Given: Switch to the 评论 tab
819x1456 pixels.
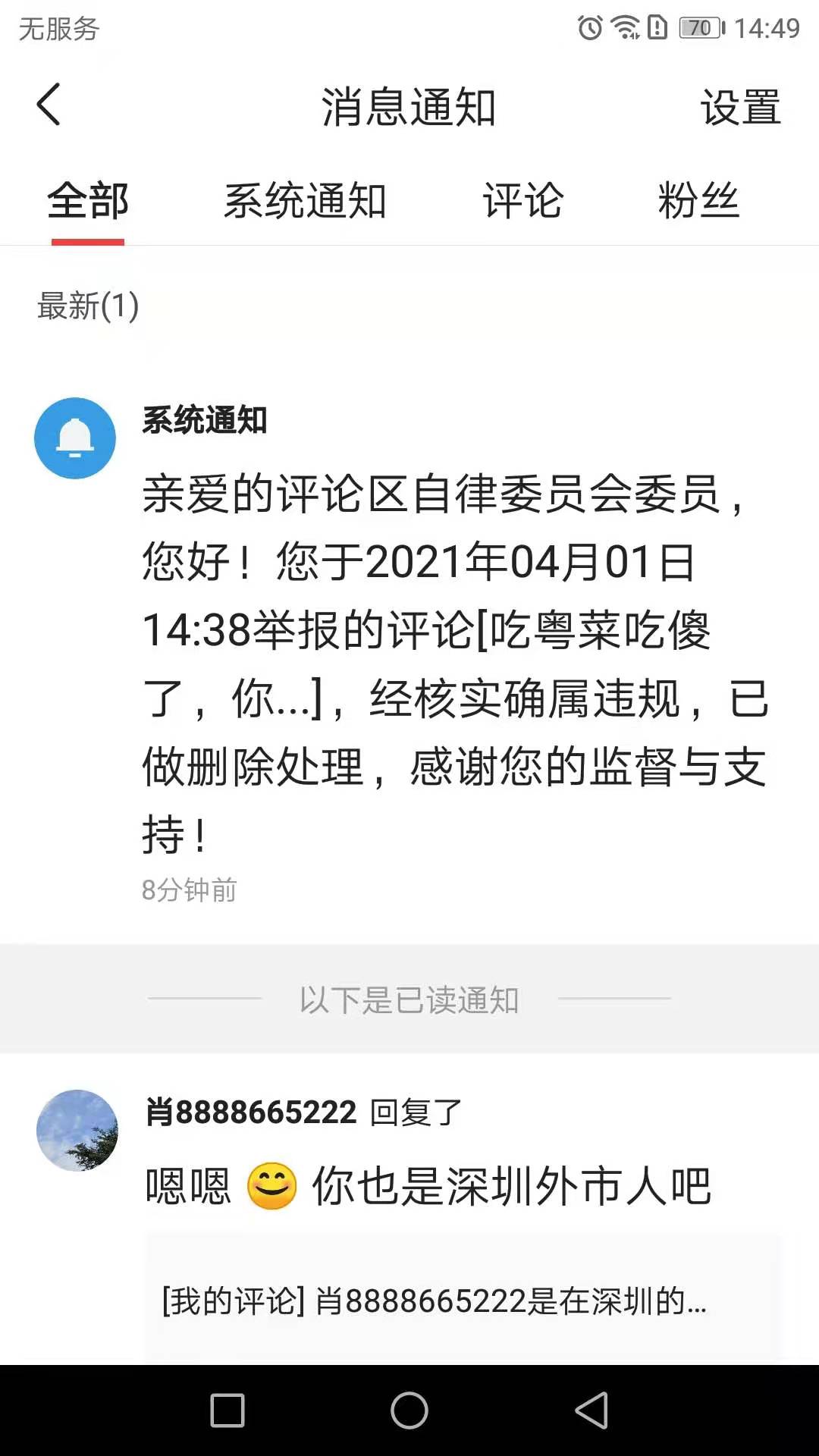Looking at the screenshot, I should [522, 202].
